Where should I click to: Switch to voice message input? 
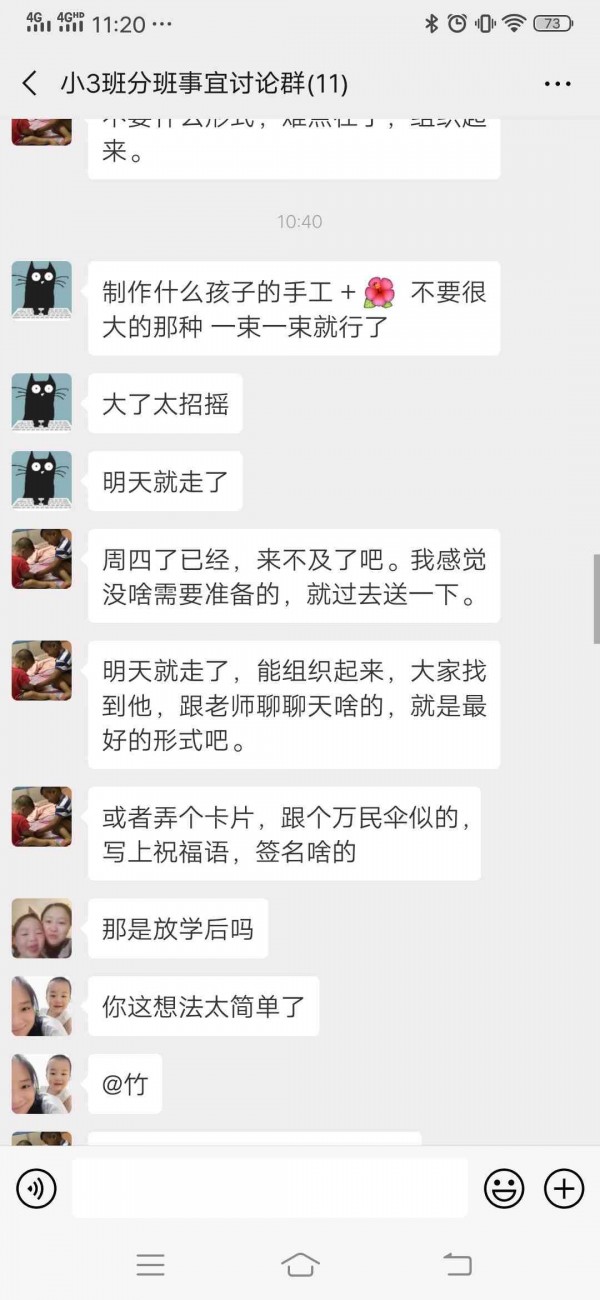[x=37, y=1188]
